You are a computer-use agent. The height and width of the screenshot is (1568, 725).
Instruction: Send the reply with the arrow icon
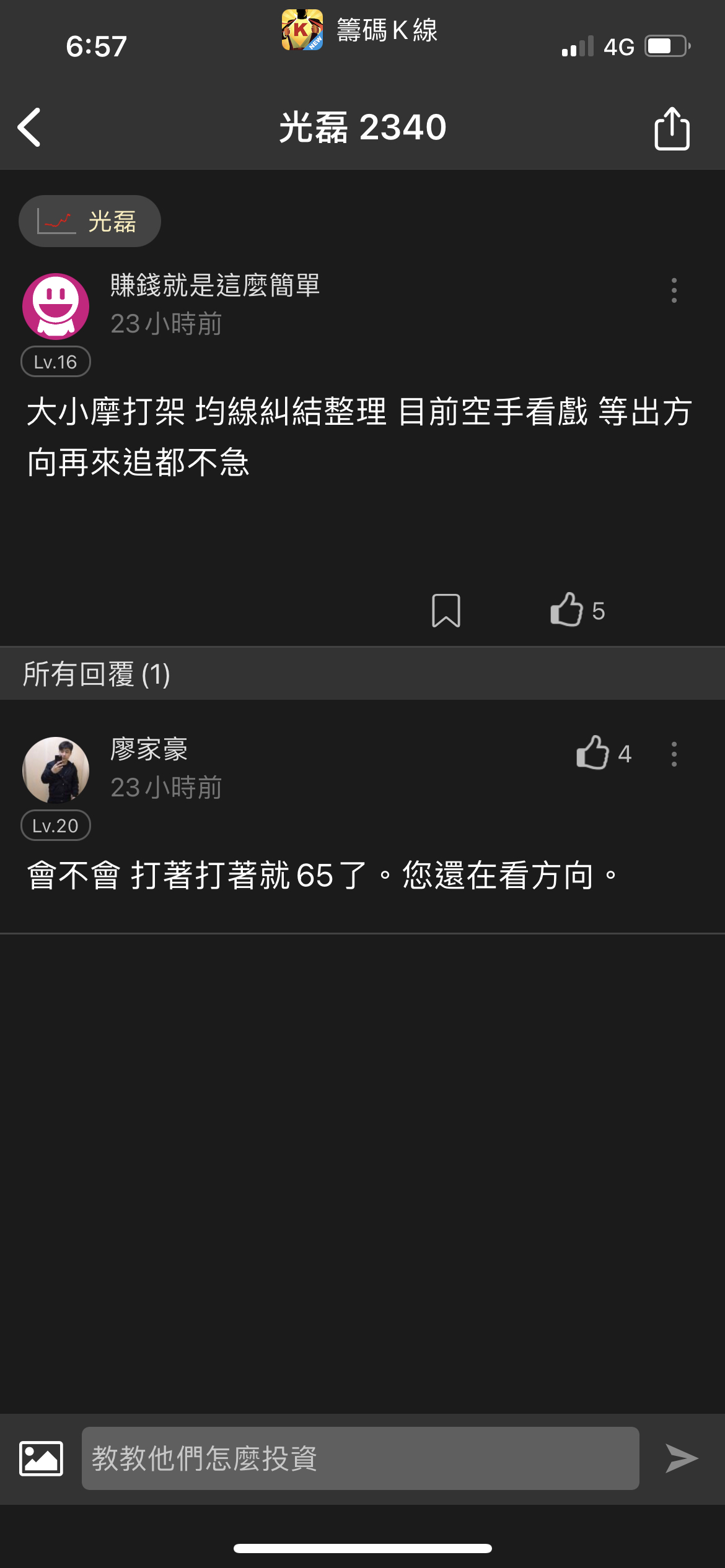pyautogui.click(x=681, y=1458)
